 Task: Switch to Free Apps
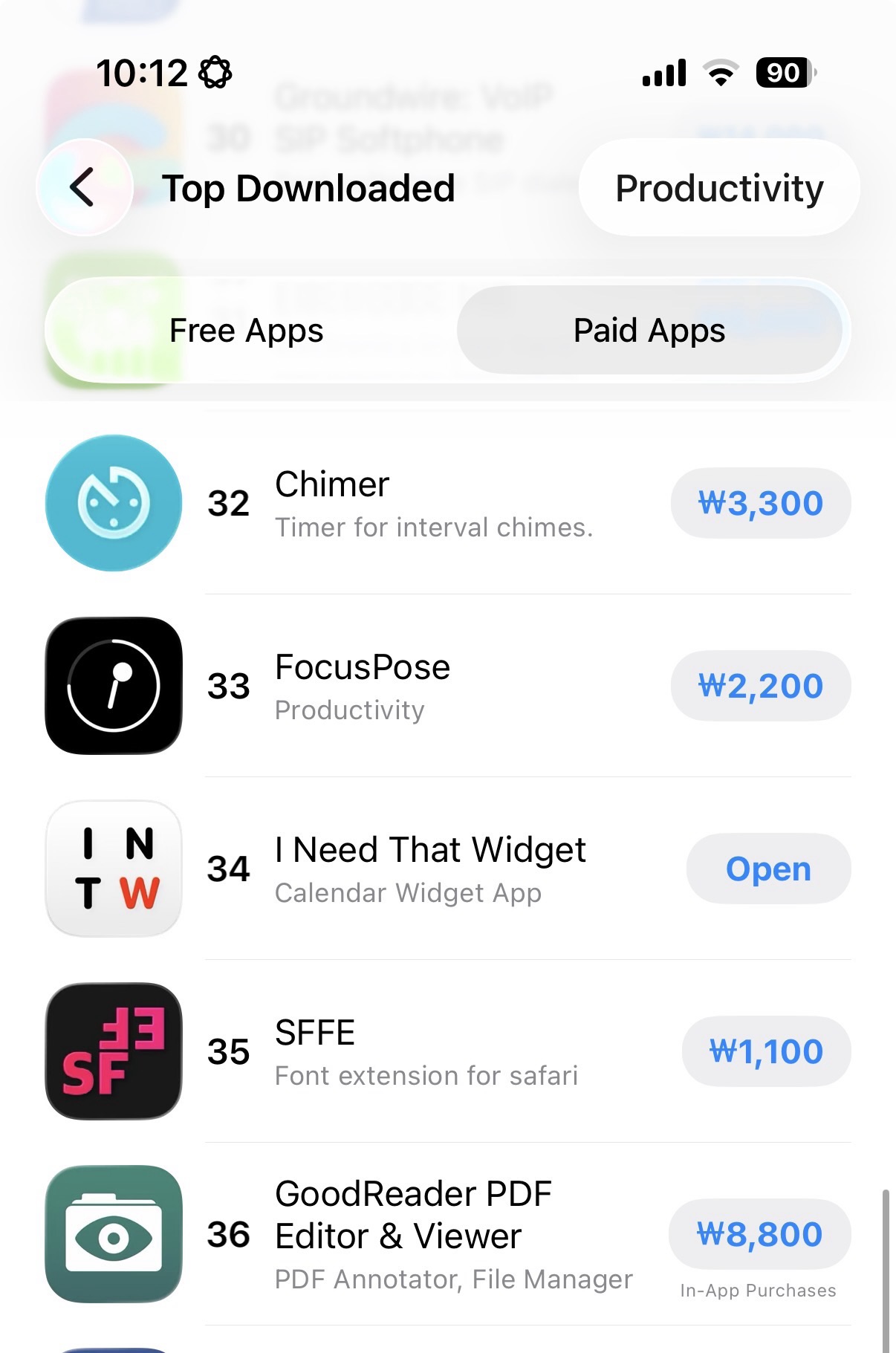tap(247, 331)
